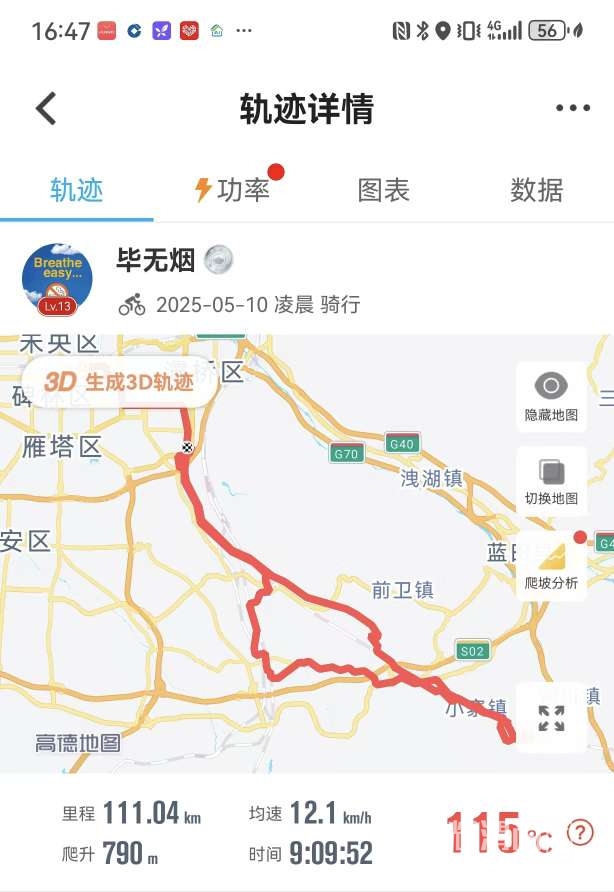Switch map style with 切换地图

click(551, 481)
